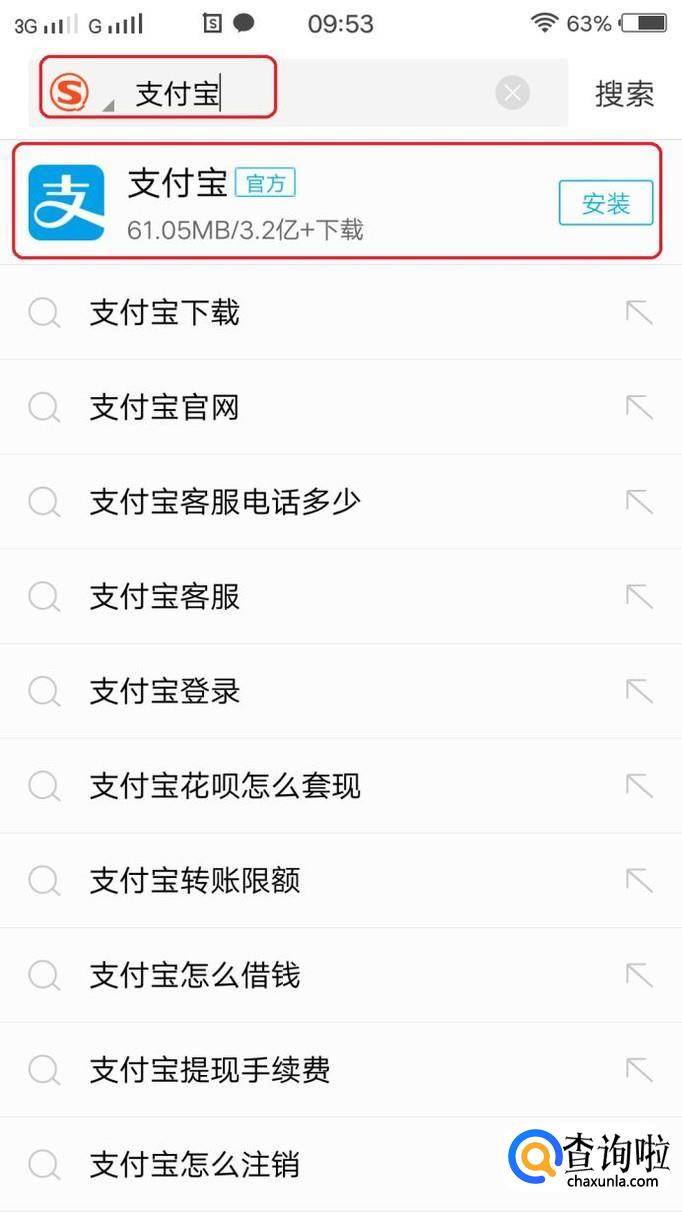Fill the search box with 支付宝客服 using its arrow
This screenshot has width=682, height=1212.
point(639,597)
